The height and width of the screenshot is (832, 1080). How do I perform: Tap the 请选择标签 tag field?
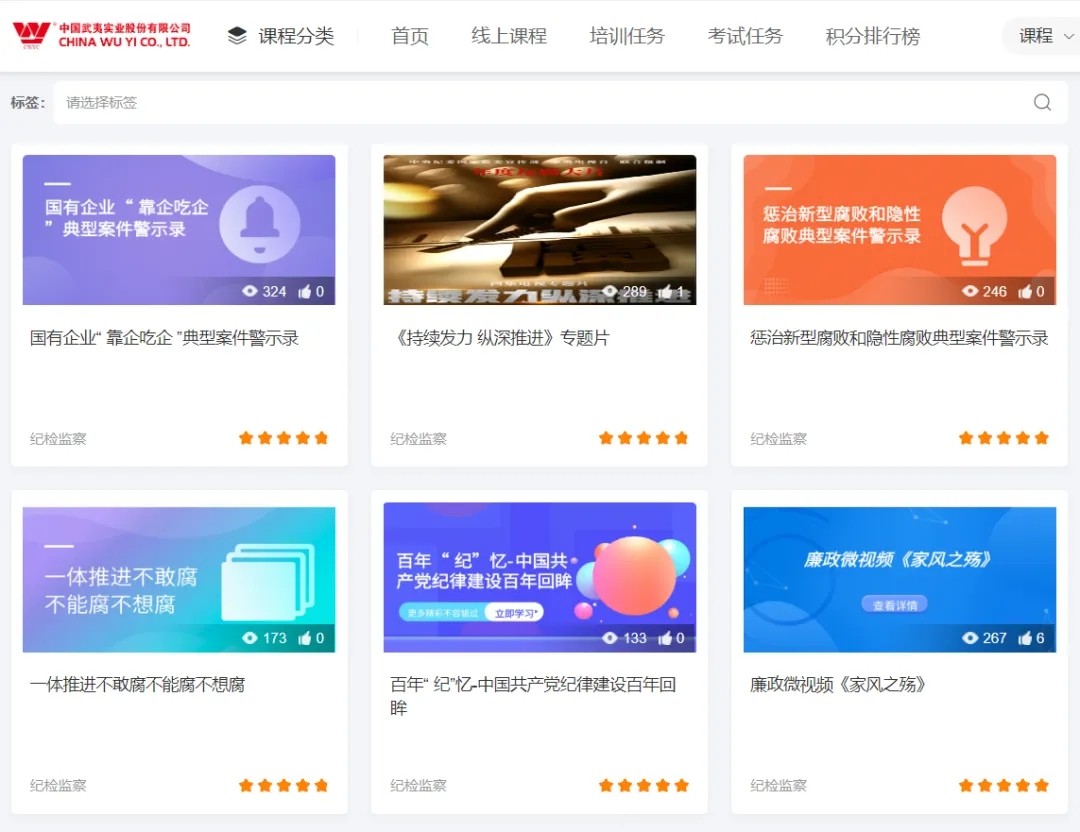pos(540,102)
